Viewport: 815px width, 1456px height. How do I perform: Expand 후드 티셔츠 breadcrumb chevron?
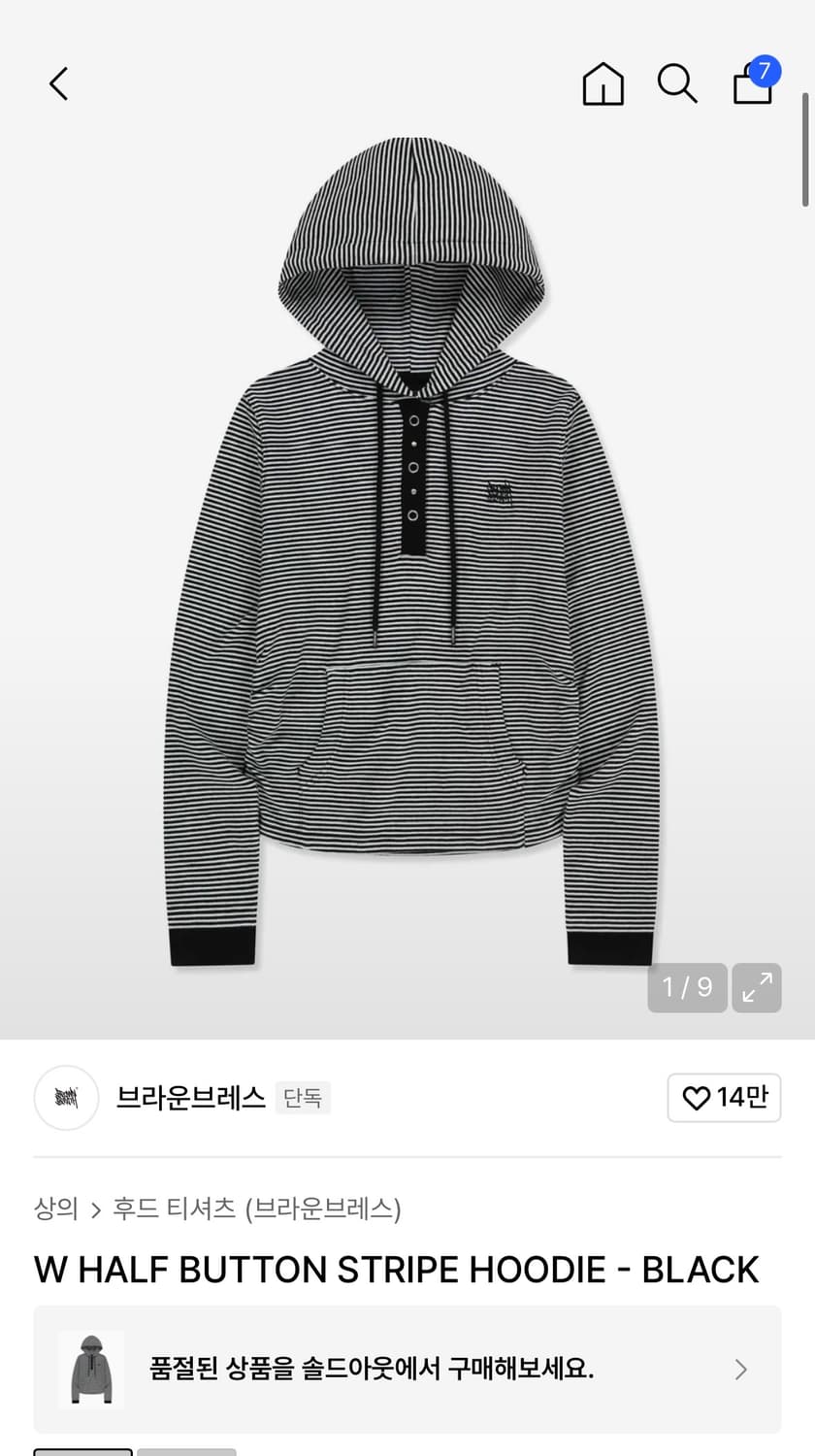tap(95, 1209)
